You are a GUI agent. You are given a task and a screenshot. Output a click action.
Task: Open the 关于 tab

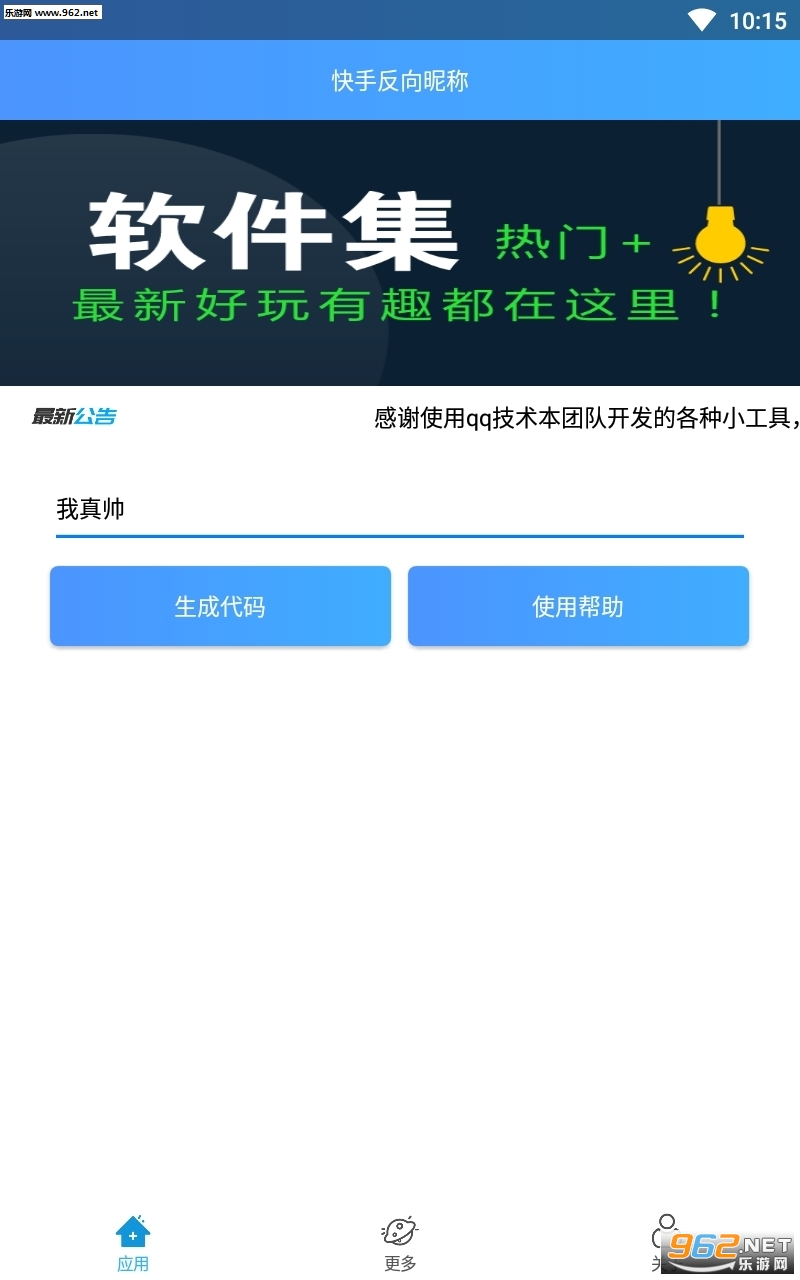[665, 1240]
